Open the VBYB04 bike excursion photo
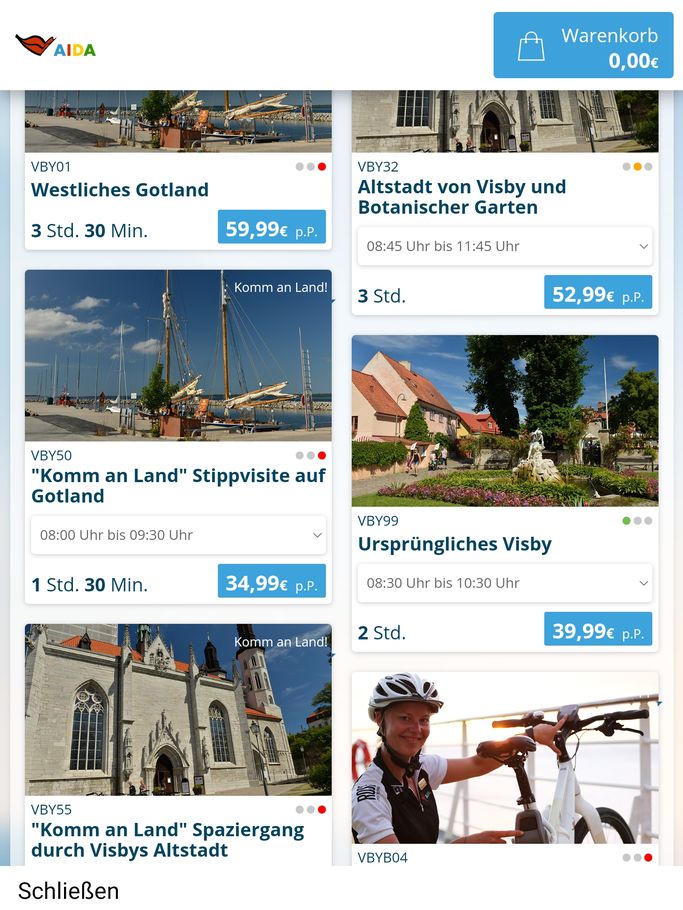This screenshot has width=683, height=910. coord(505,757)
